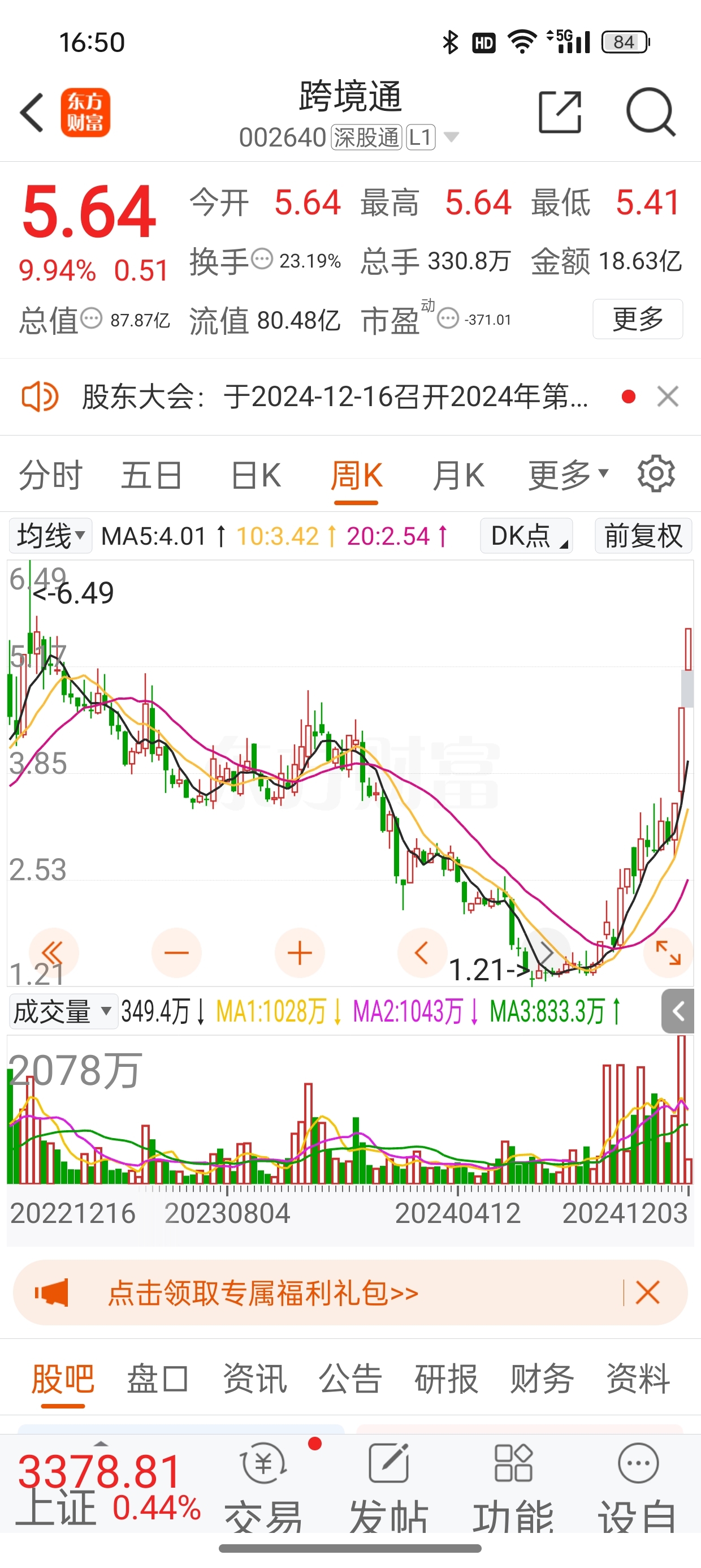Click the search magnifier icon
This screenshot has width=701, height=1568.
click(x=650, y=113)
